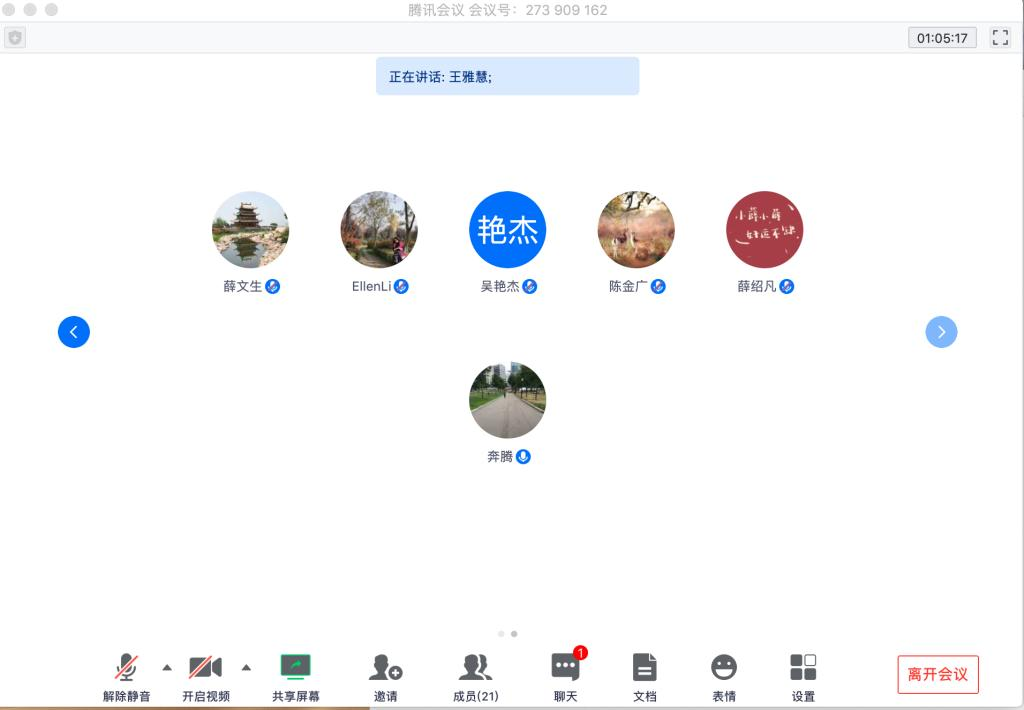
Task: Select participant 薛文生's avatar
Action: click(250, 230)
